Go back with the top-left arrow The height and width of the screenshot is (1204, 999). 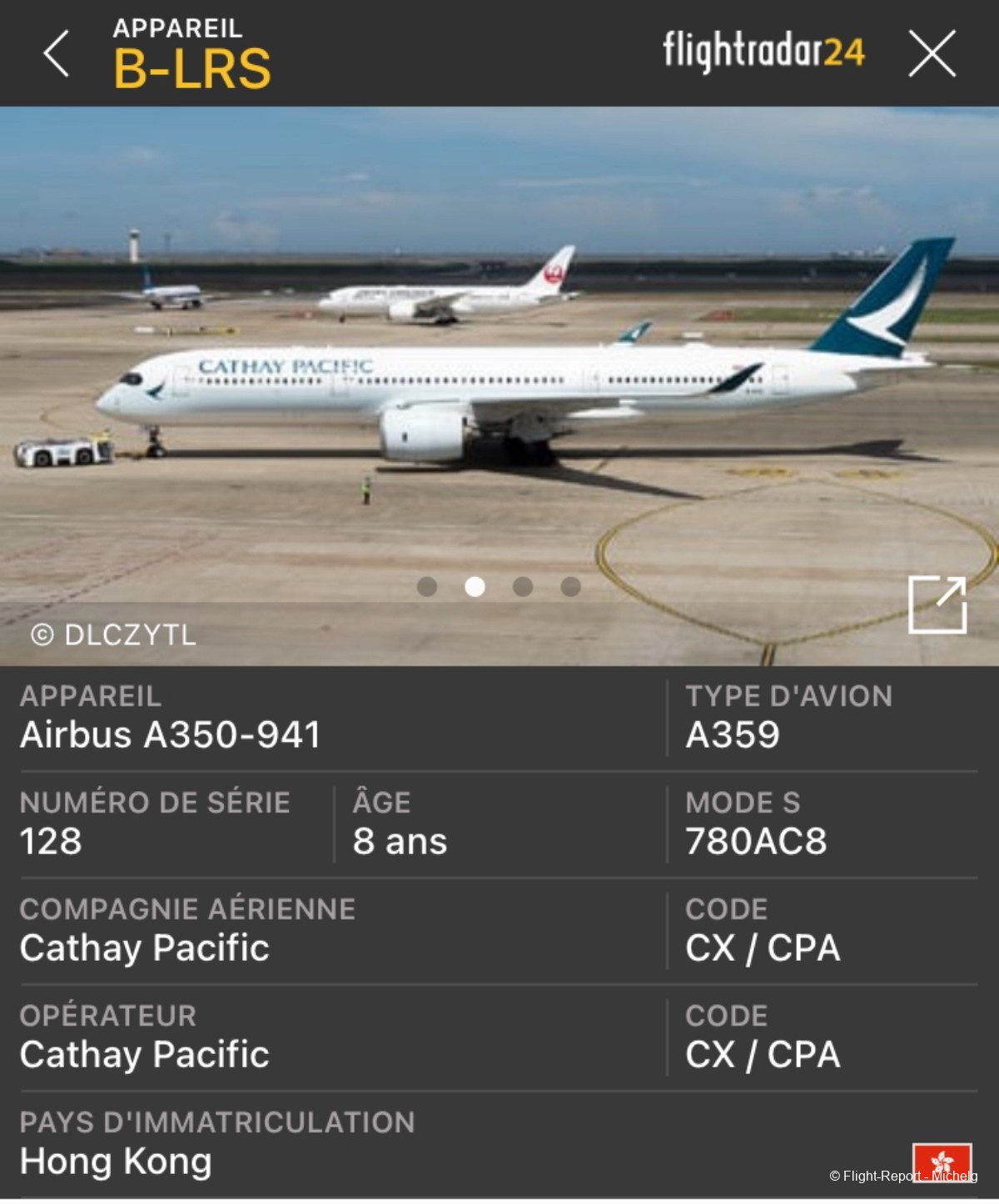[57, 54]
